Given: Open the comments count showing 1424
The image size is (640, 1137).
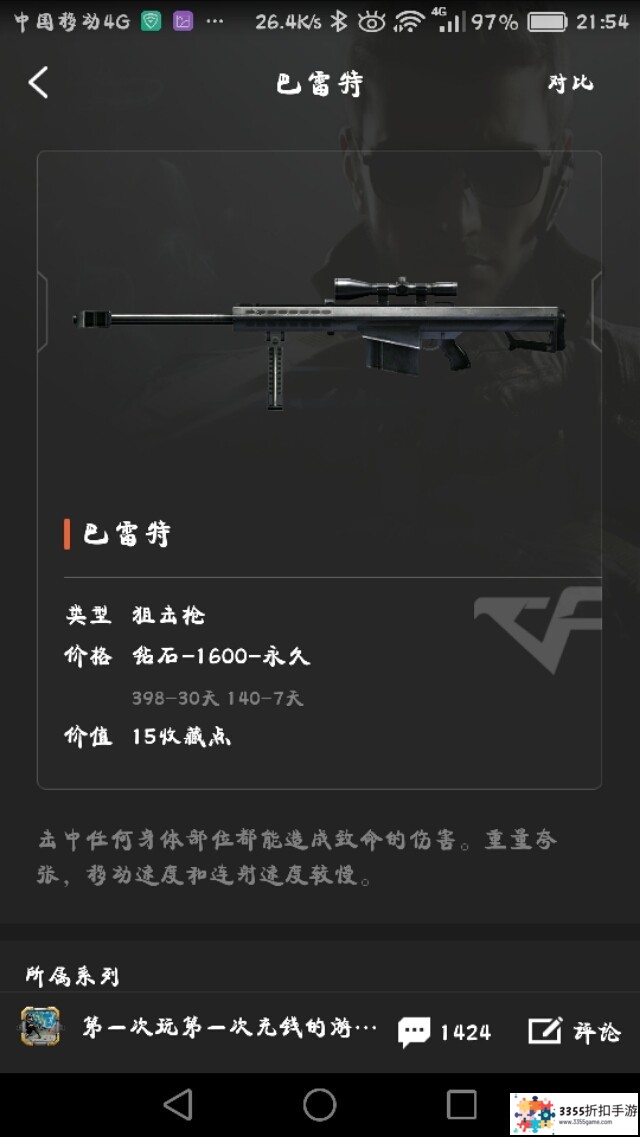Looking at the screenshot, I should point(445,1032).
